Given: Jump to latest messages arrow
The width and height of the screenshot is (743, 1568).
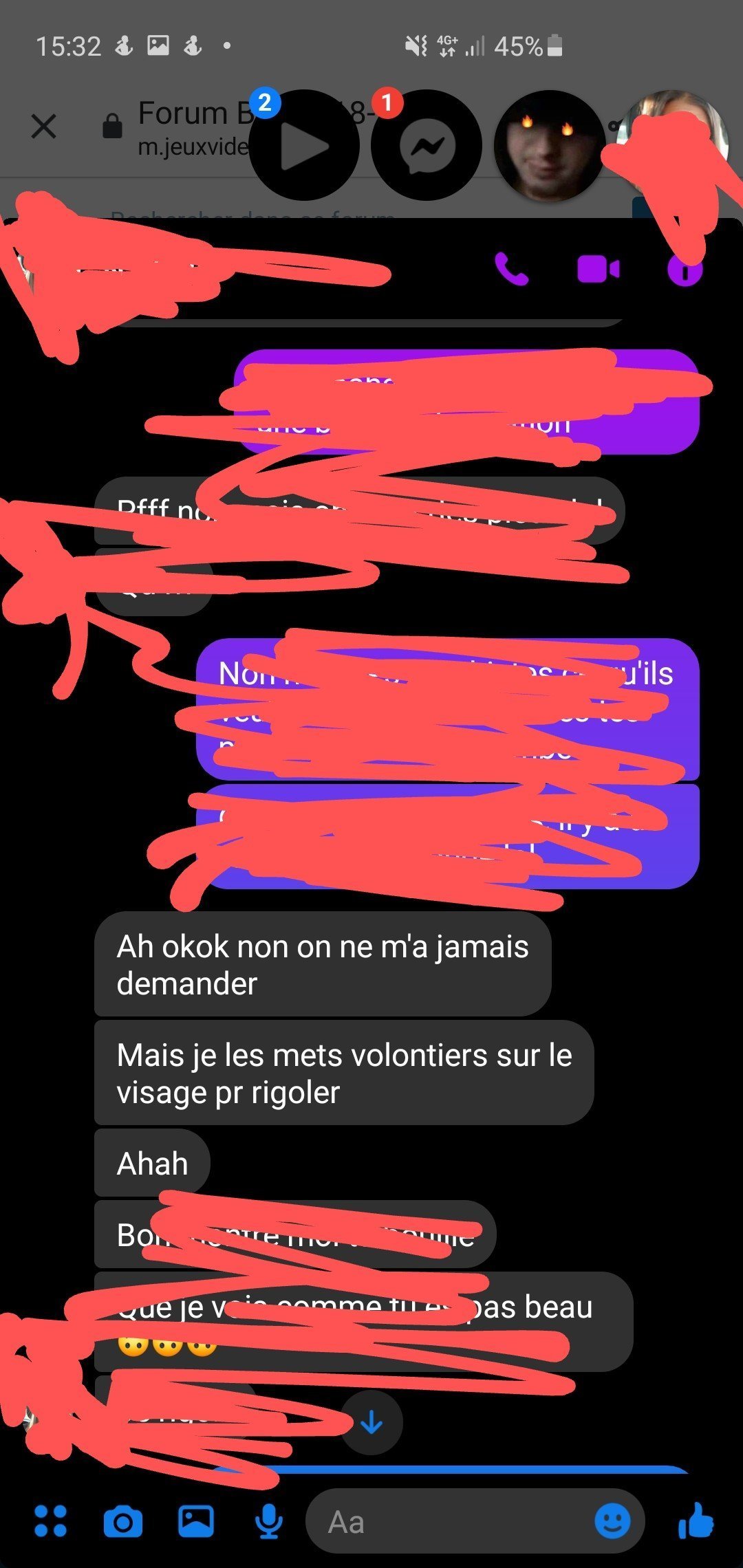Looking at the screenshot, I should tap(371, 1422).
